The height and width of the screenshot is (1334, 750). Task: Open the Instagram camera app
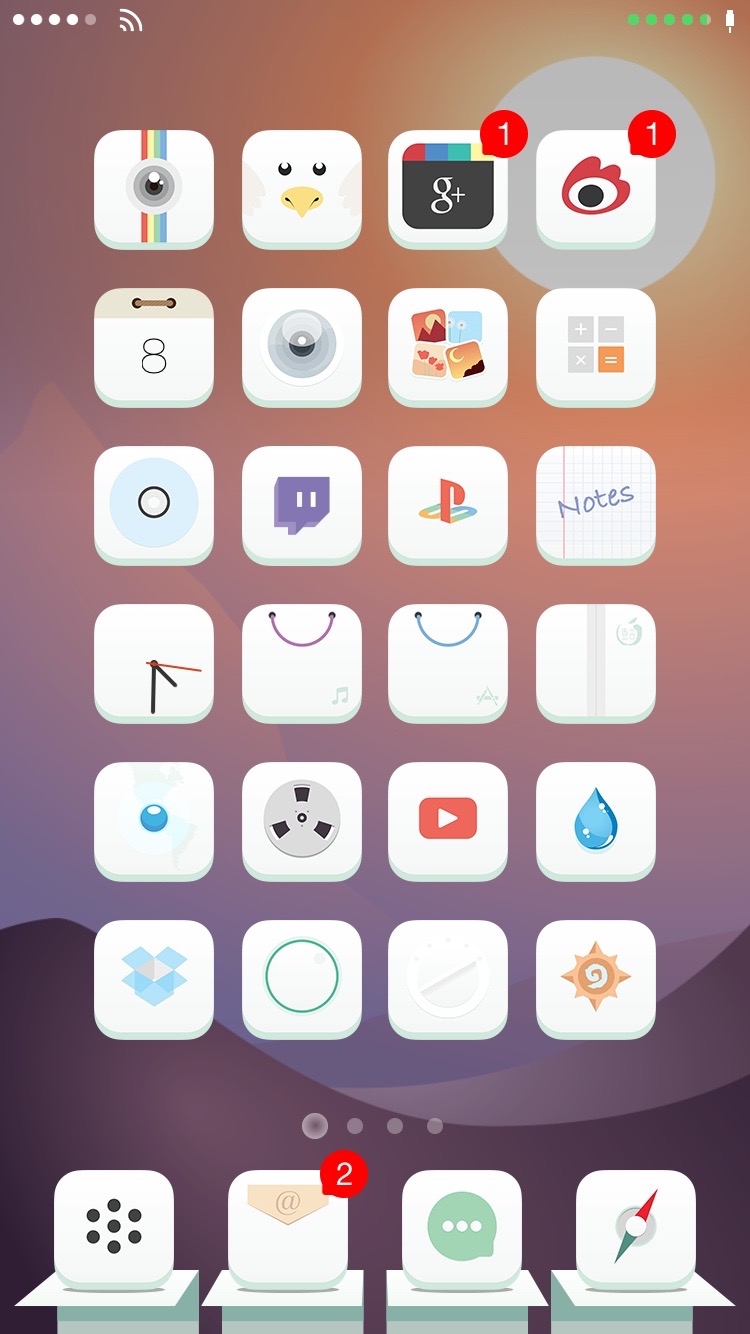pyautogui.click(x=154, y=188)
